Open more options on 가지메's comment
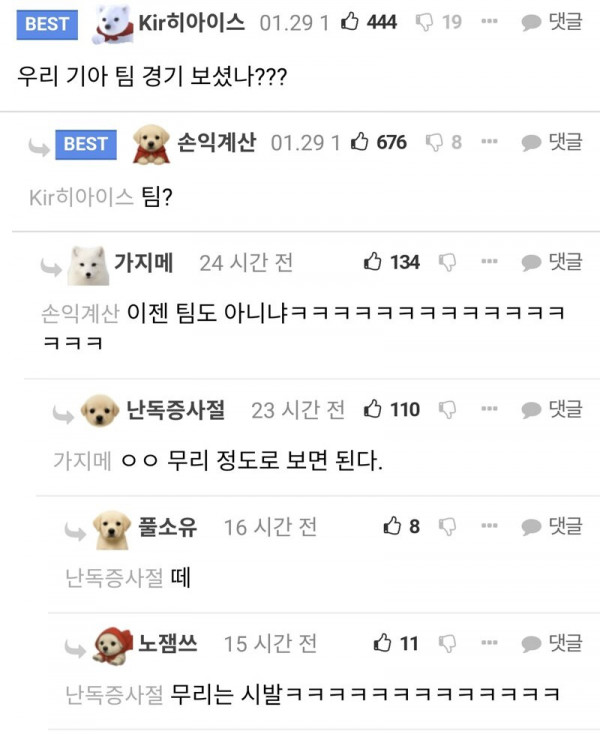 tap(489, 262)
